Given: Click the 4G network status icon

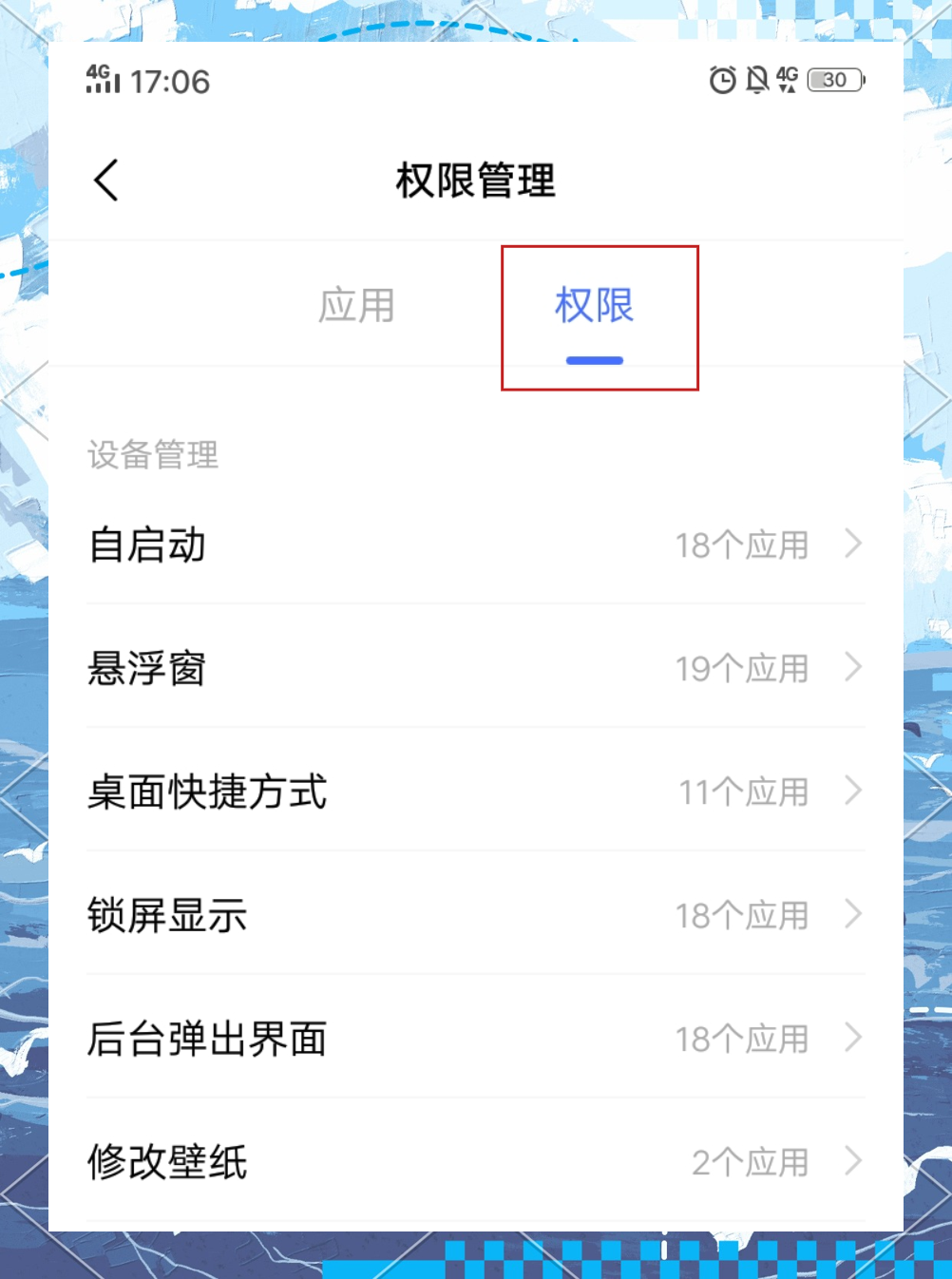Looking at the screenshot, I should point(787,81).
